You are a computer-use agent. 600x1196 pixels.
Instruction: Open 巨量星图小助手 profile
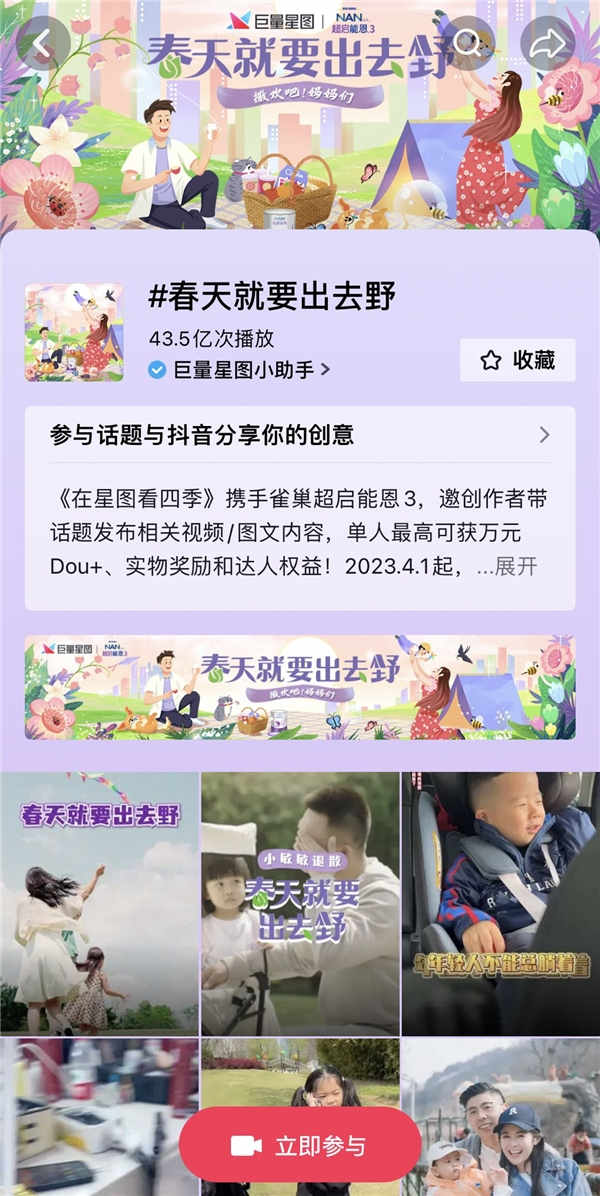[x=239, y=370]
